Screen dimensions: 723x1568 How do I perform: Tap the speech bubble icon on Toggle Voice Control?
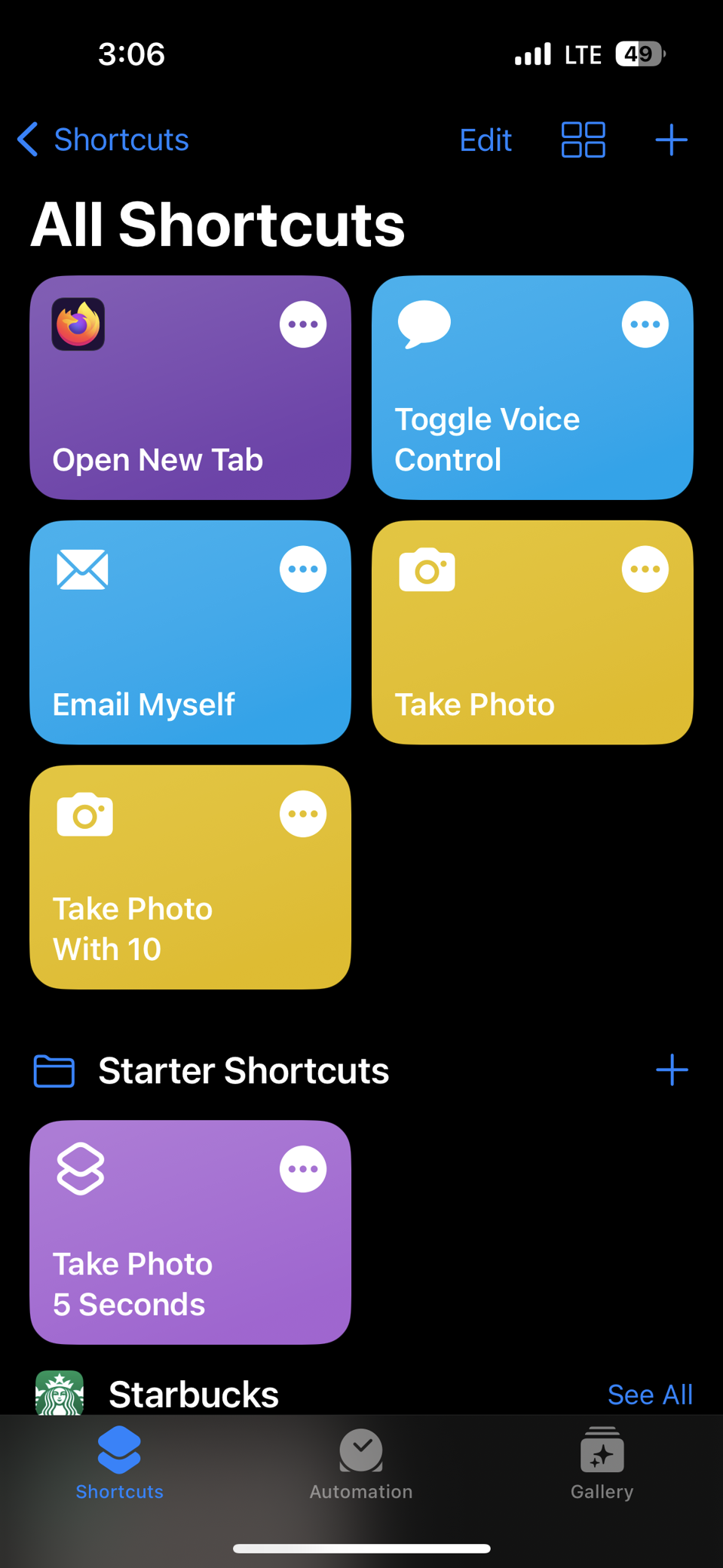(424, 324)
